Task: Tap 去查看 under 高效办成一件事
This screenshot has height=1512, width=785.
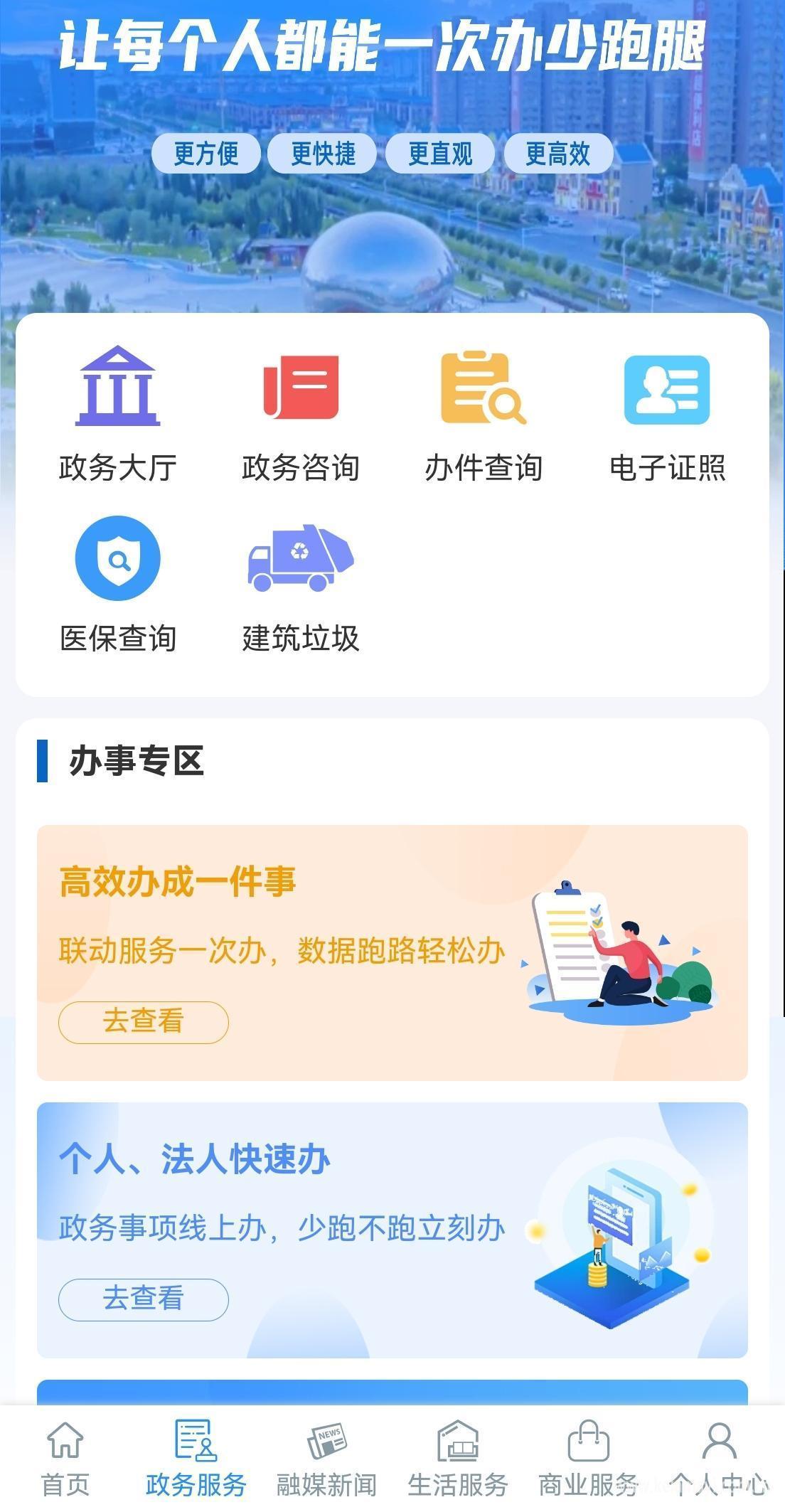Action: pyautogui.click(x=144, y=1022)
